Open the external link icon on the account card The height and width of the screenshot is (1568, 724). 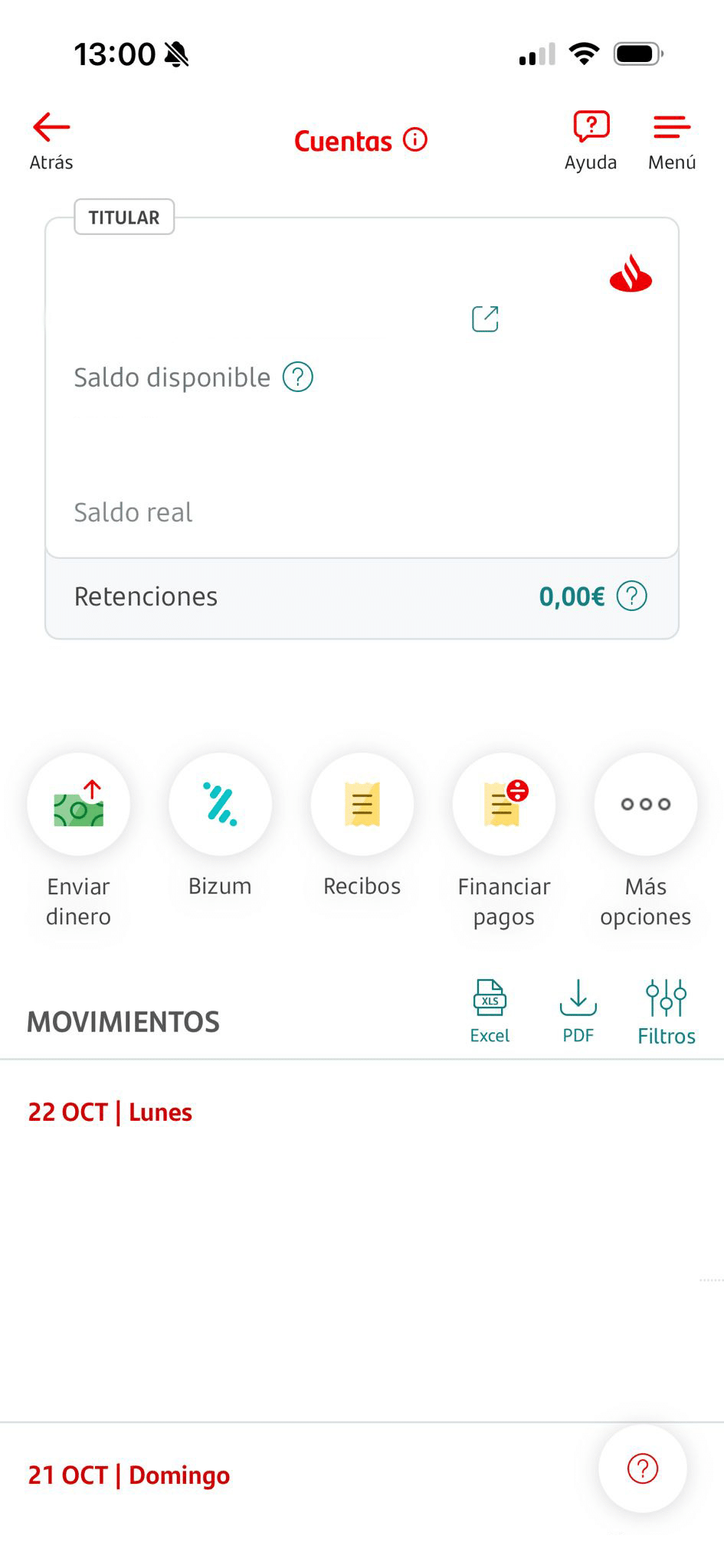tap(486, 318)
